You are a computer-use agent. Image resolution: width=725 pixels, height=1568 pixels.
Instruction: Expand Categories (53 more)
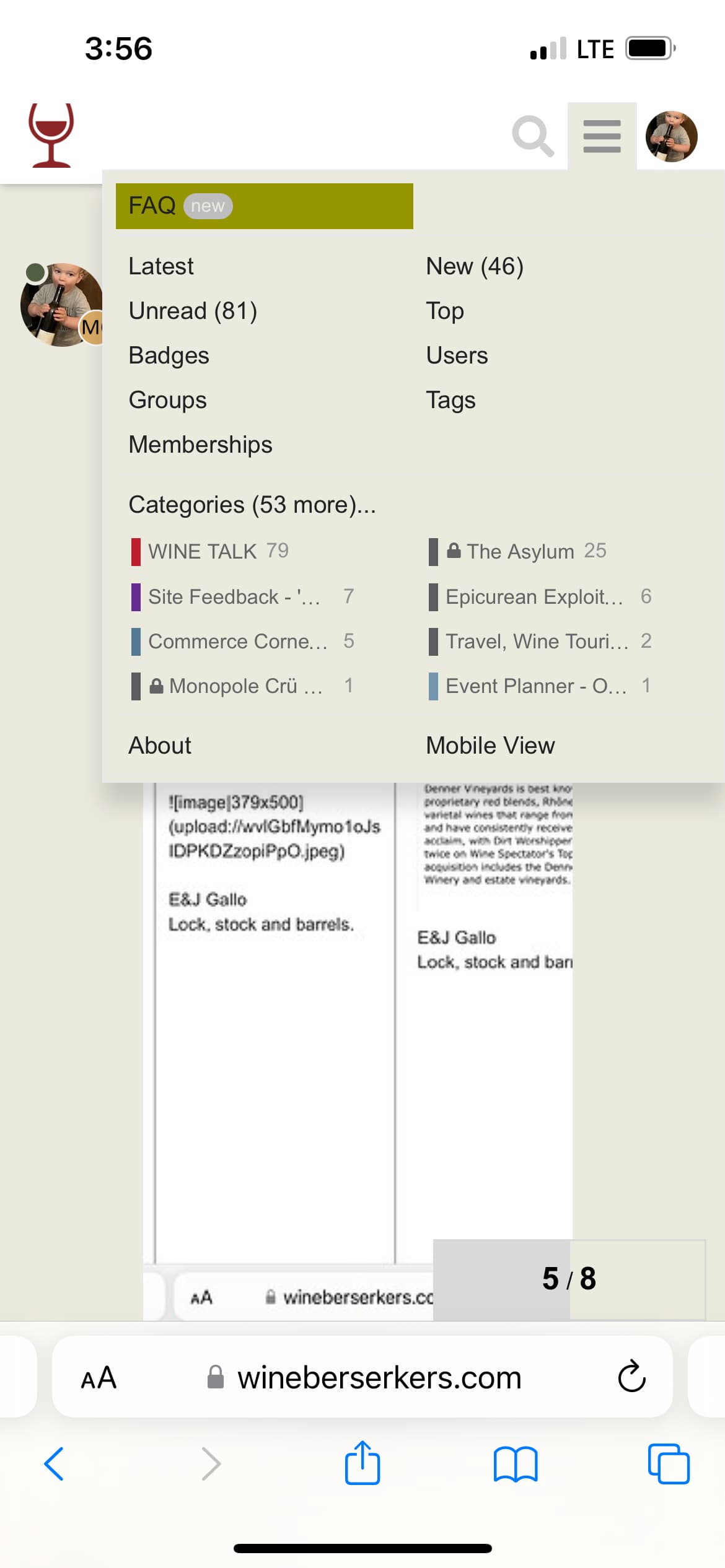(x=252, y=505)
